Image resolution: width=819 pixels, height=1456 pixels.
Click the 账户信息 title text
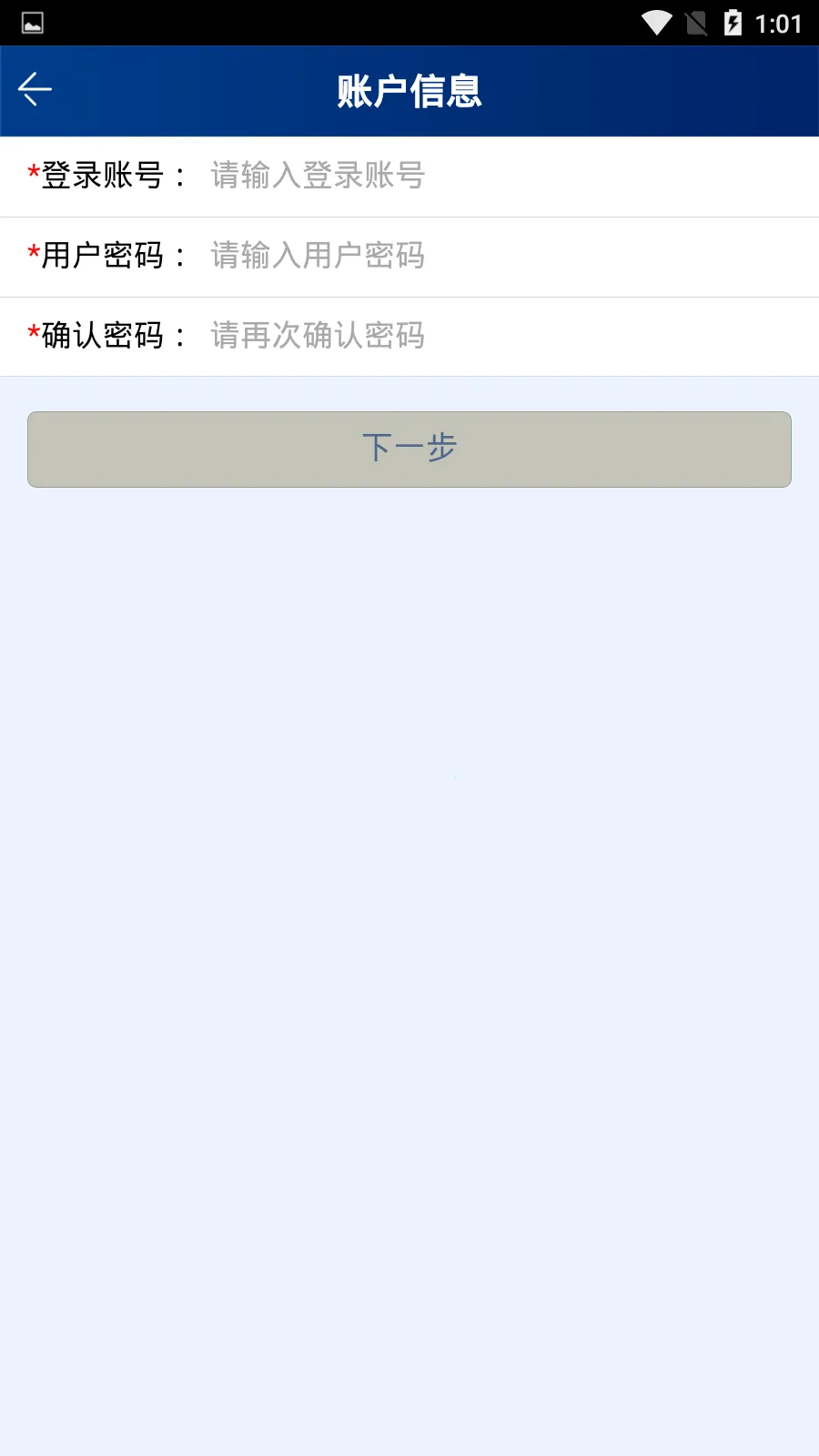(409, 91)
